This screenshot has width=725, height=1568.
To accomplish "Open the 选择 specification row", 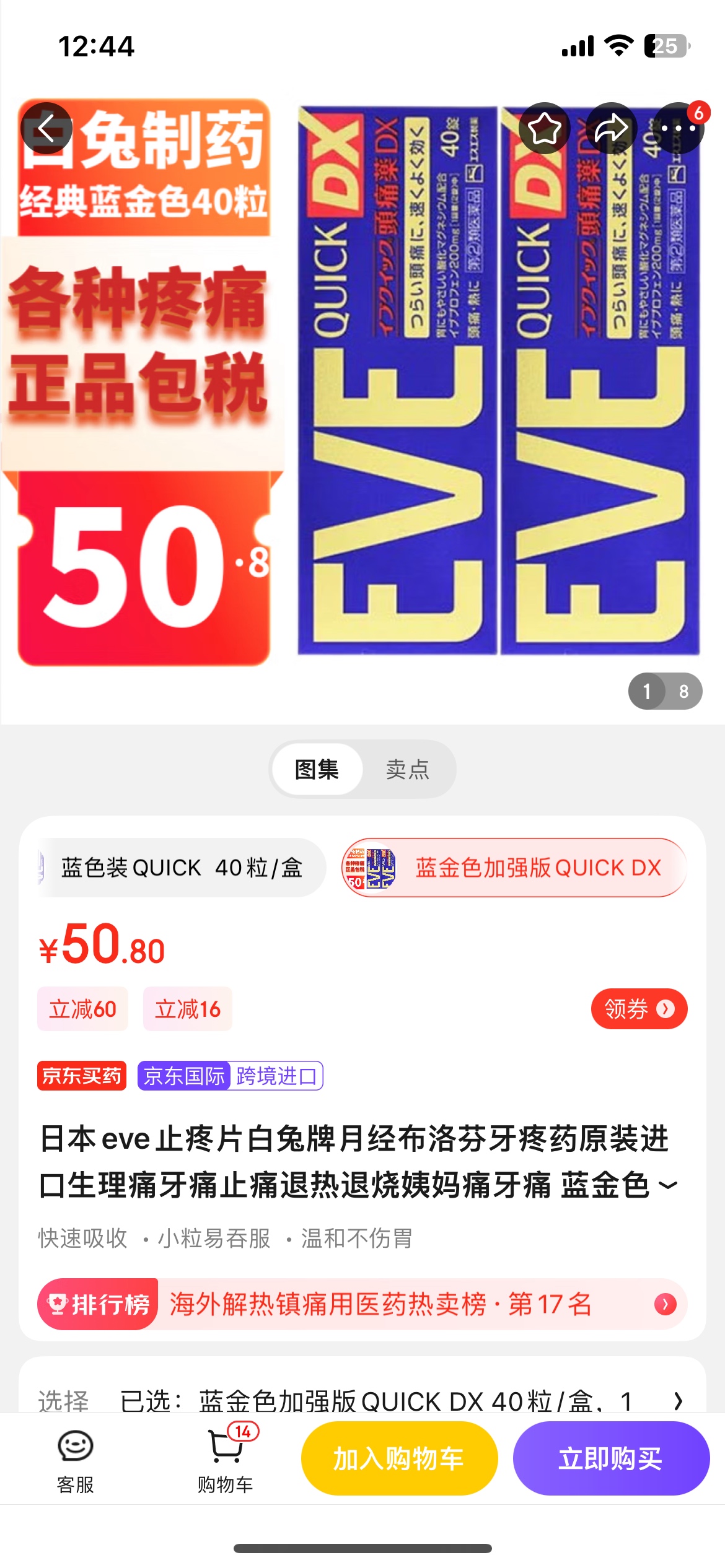I will [x=362, y=1400].
